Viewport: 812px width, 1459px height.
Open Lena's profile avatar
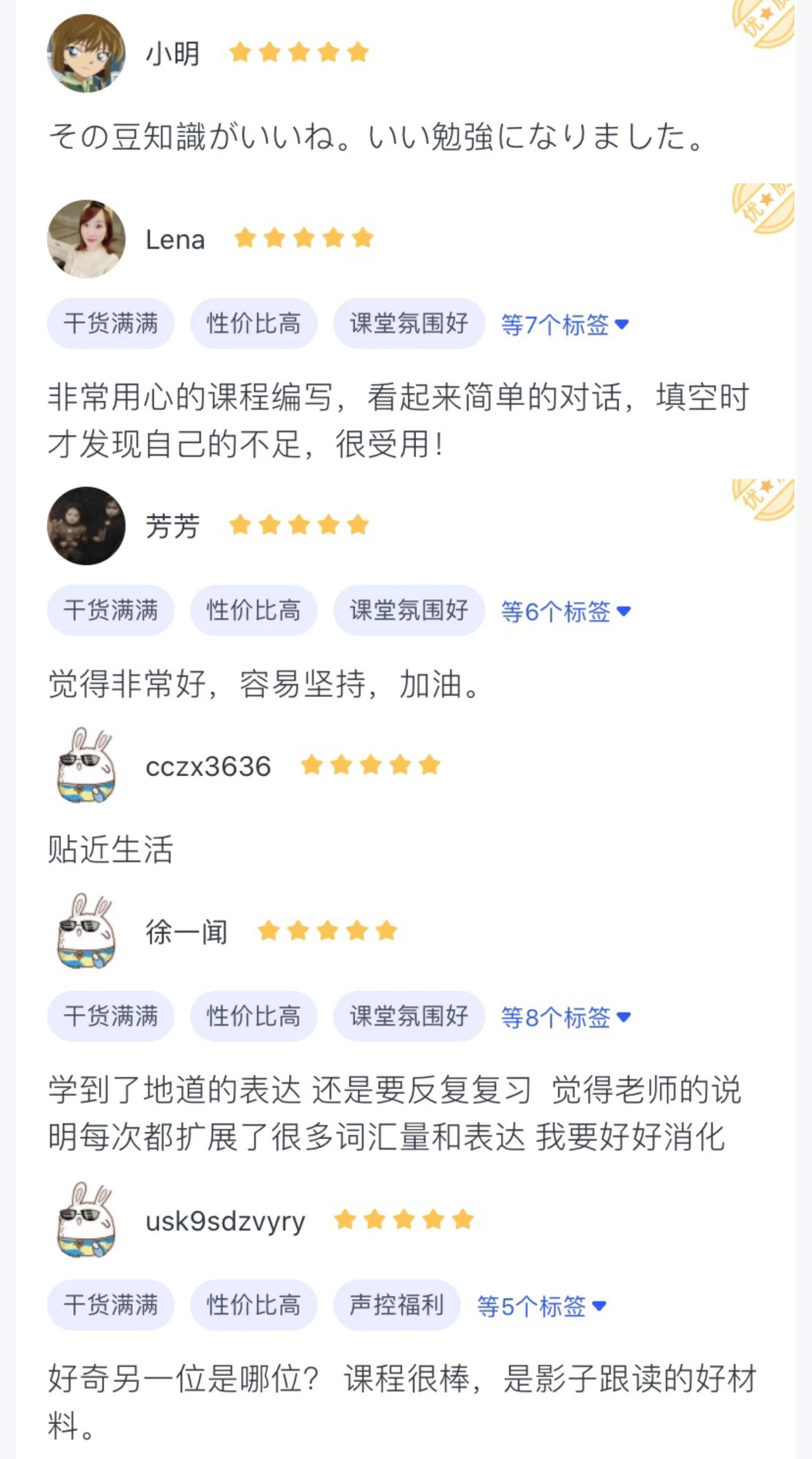86,239
